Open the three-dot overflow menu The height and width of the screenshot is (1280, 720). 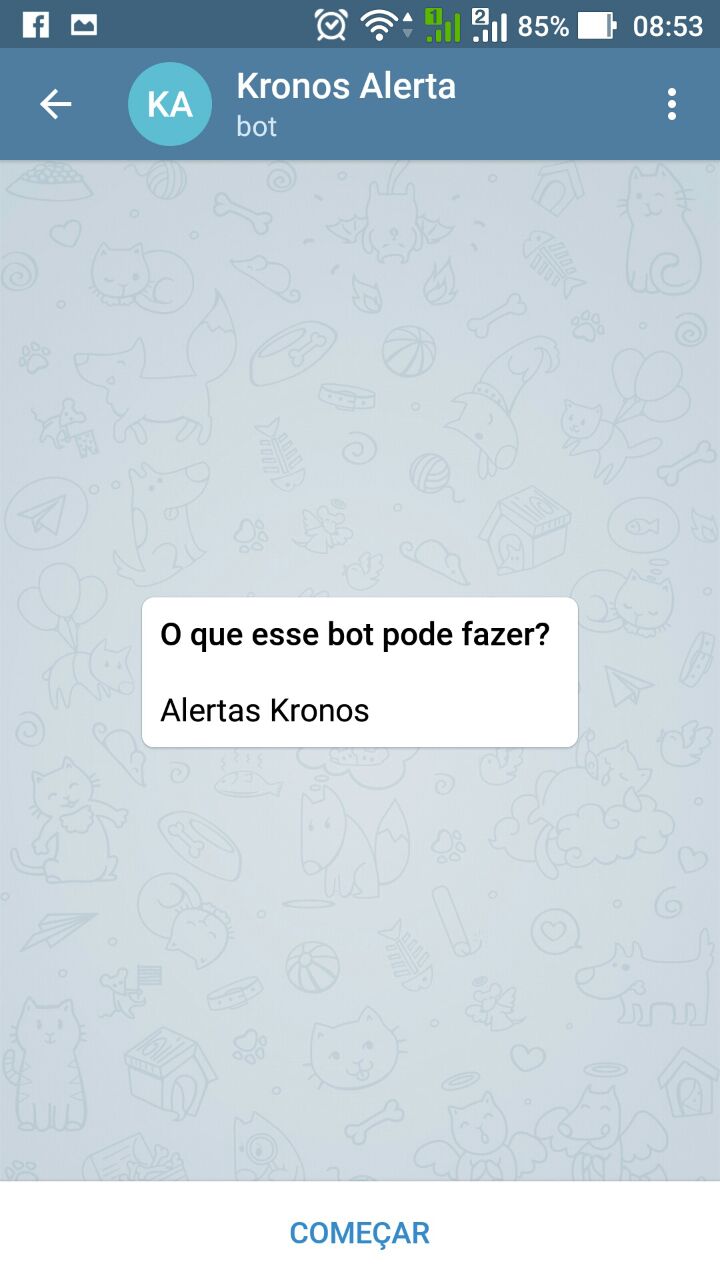[x=671, y=104]
